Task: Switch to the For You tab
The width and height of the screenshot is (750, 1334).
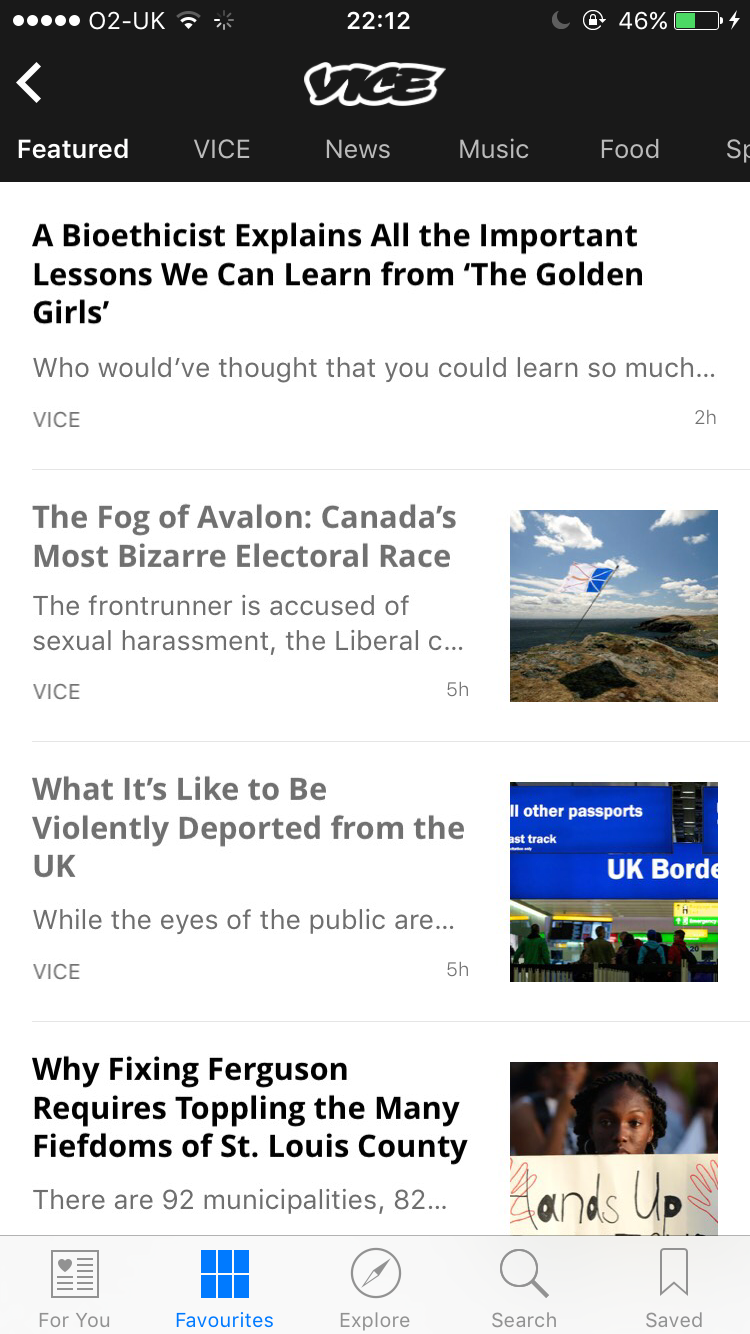Action: (x=74, y=1289)
